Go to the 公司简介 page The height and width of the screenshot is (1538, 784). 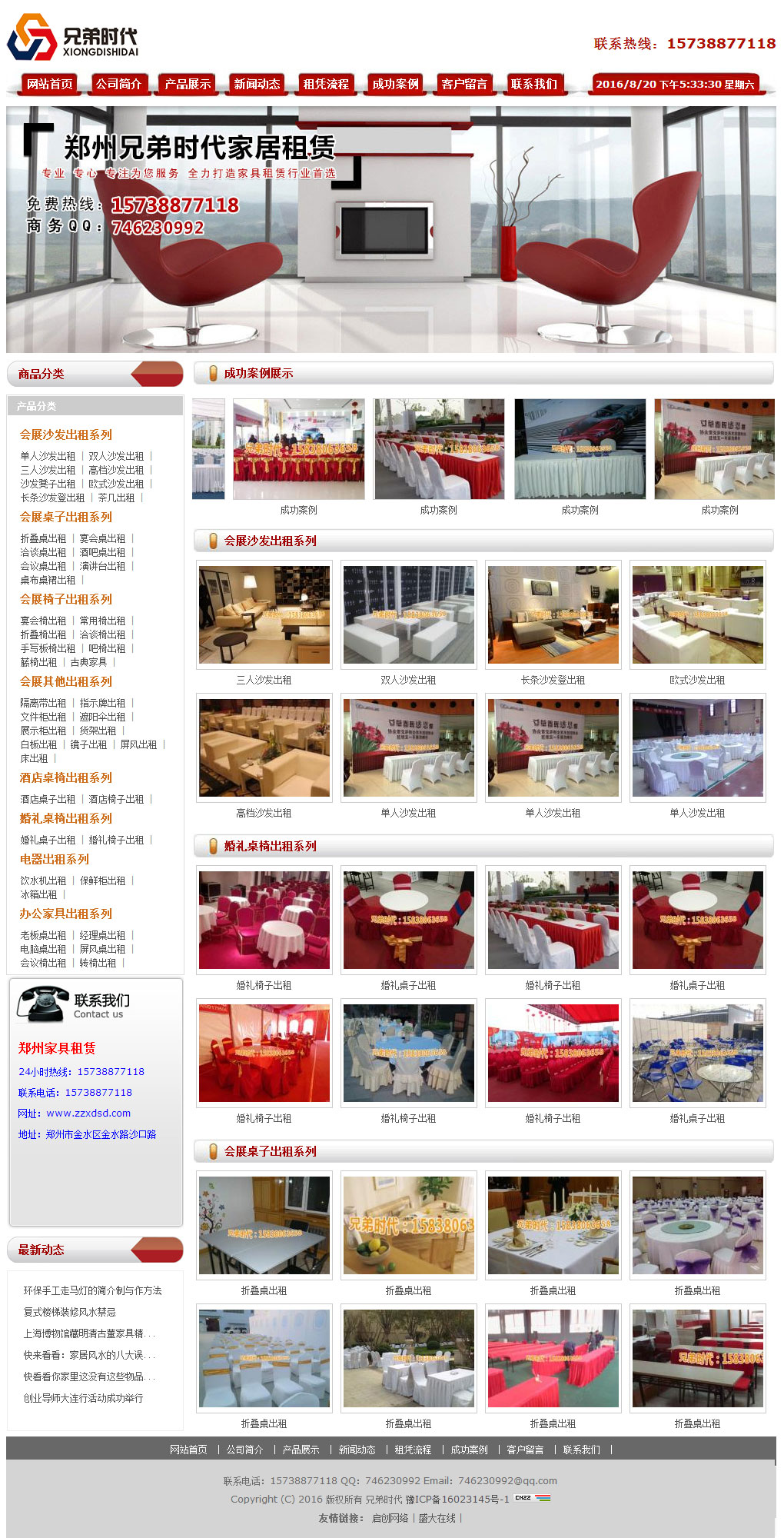point(118,84)
